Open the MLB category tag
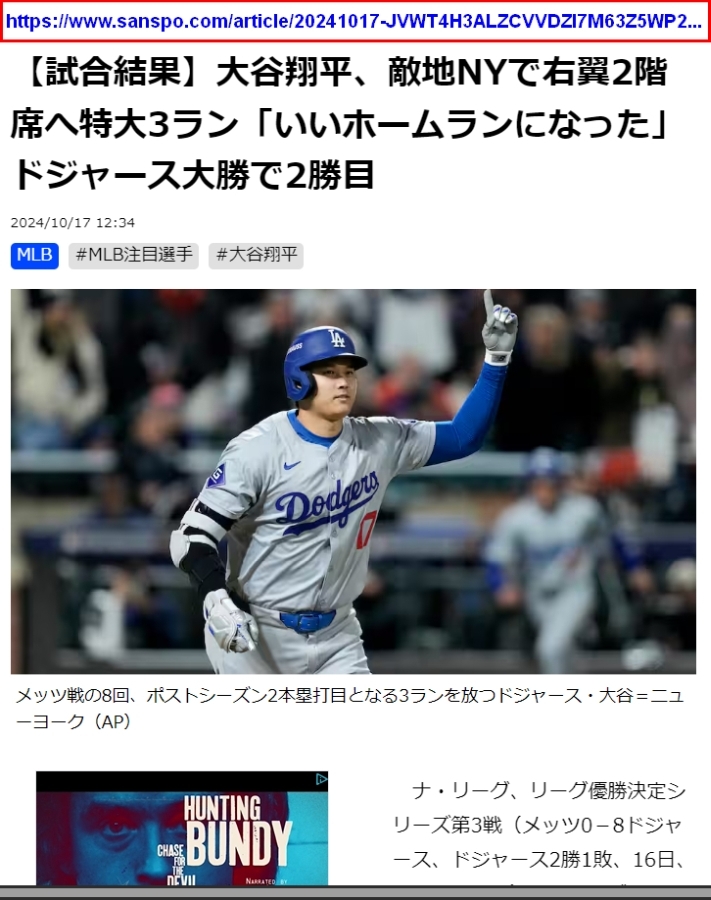711x900 pixels. coord(35,255)
